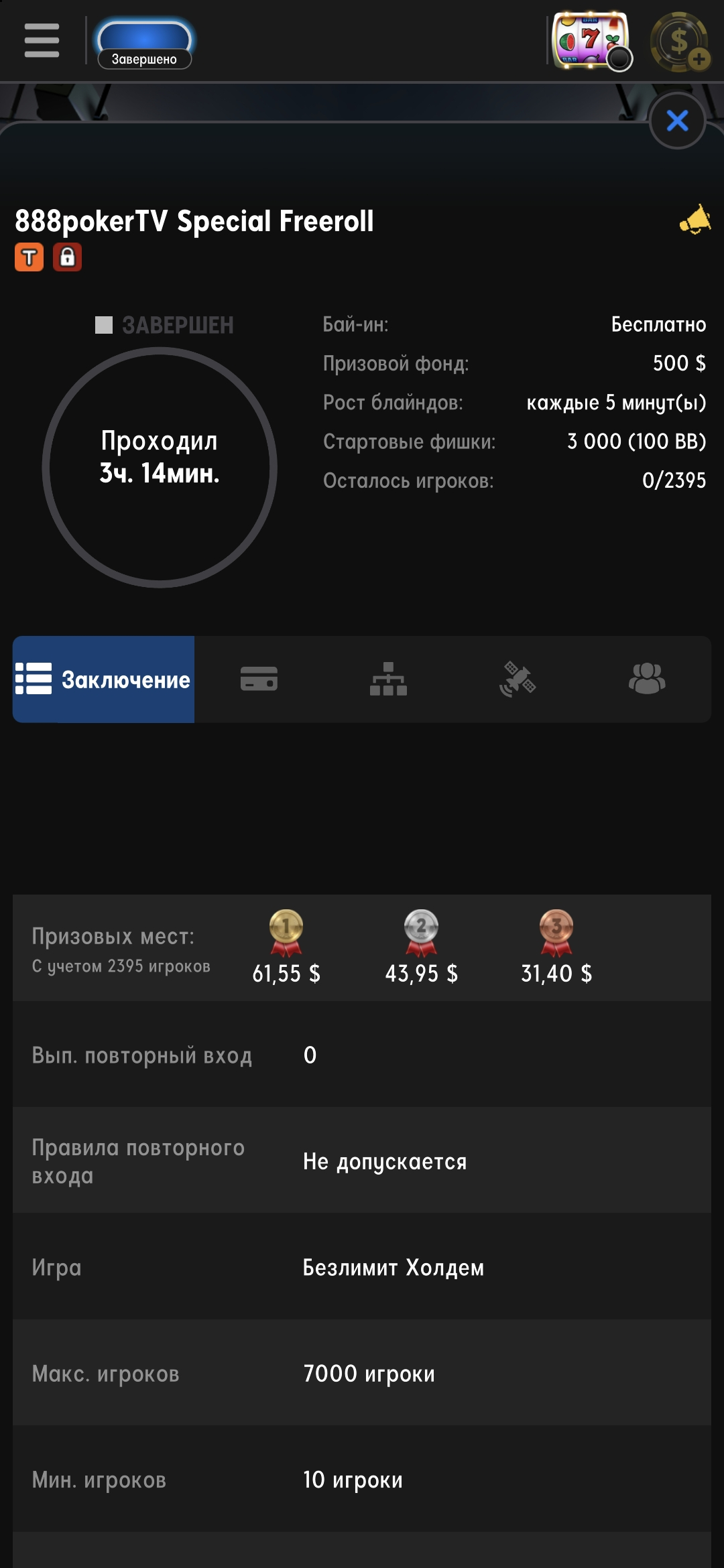Switch to the prize payouts card tab

pos(259,679)
